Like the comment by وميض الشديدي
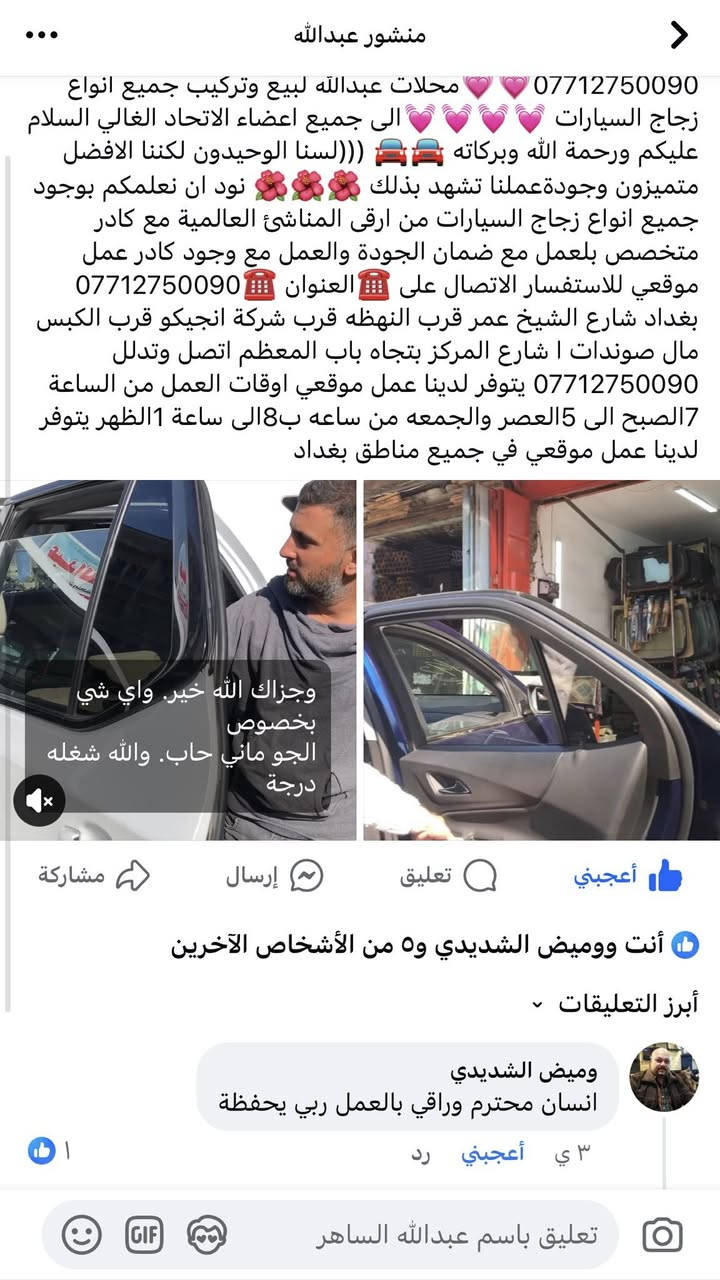The width and height of the screenshot is (720, 1280). point(492,1153)
